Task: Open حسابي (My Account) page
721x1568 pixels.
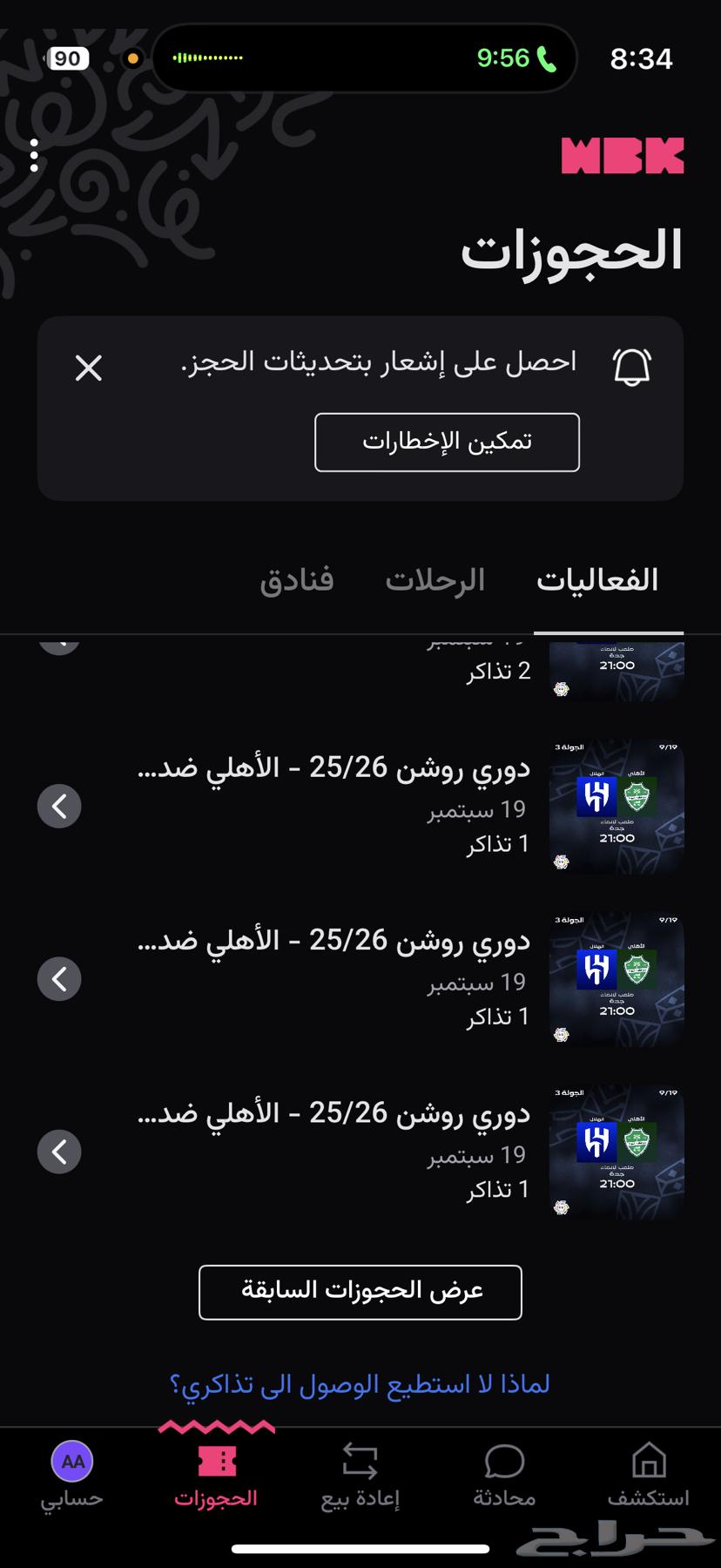Action: pyautogui.click(x=71, y=1472)
